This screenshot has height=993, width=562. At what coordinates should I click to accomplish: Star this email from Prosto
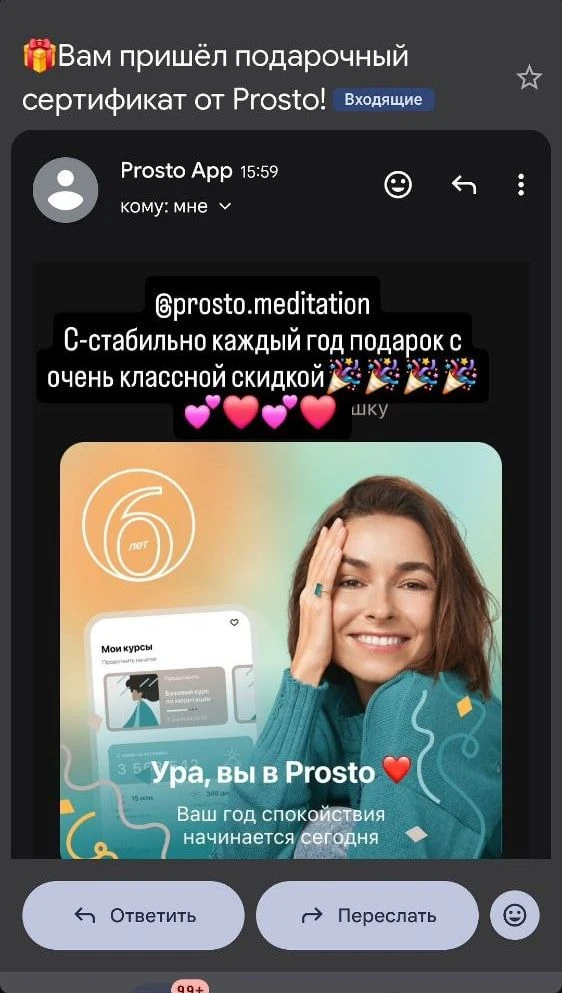(528, 79)
